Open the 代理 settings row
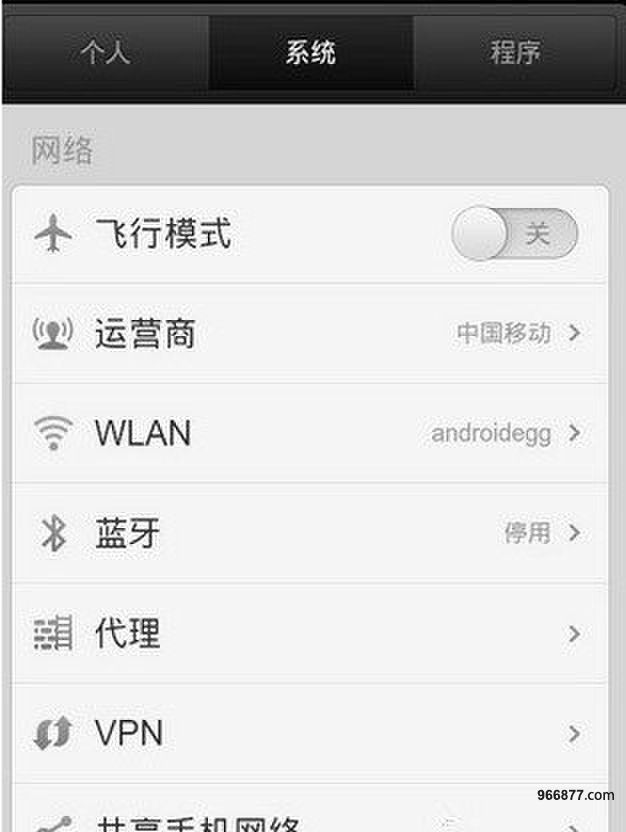Screen dimensions: 626x832 pyautogui.click(x=310, y=633)
